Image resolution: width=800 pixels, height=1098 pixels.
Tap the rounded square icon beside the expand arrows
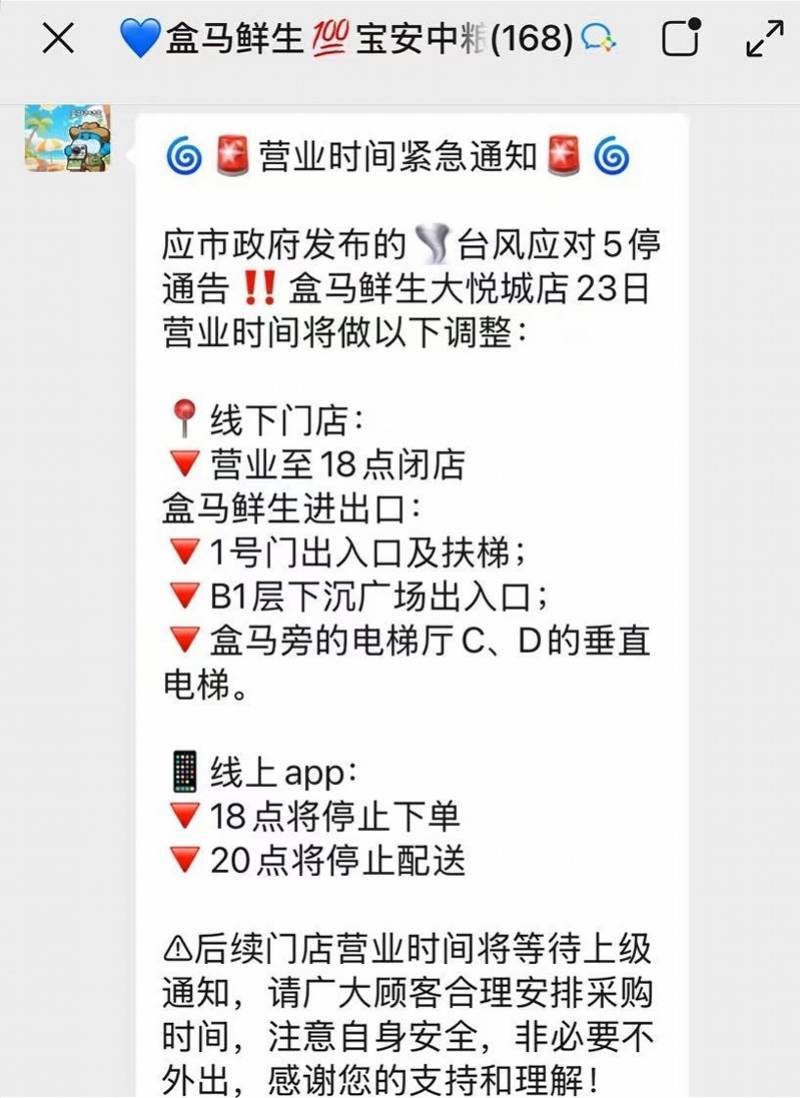(682, 38)
